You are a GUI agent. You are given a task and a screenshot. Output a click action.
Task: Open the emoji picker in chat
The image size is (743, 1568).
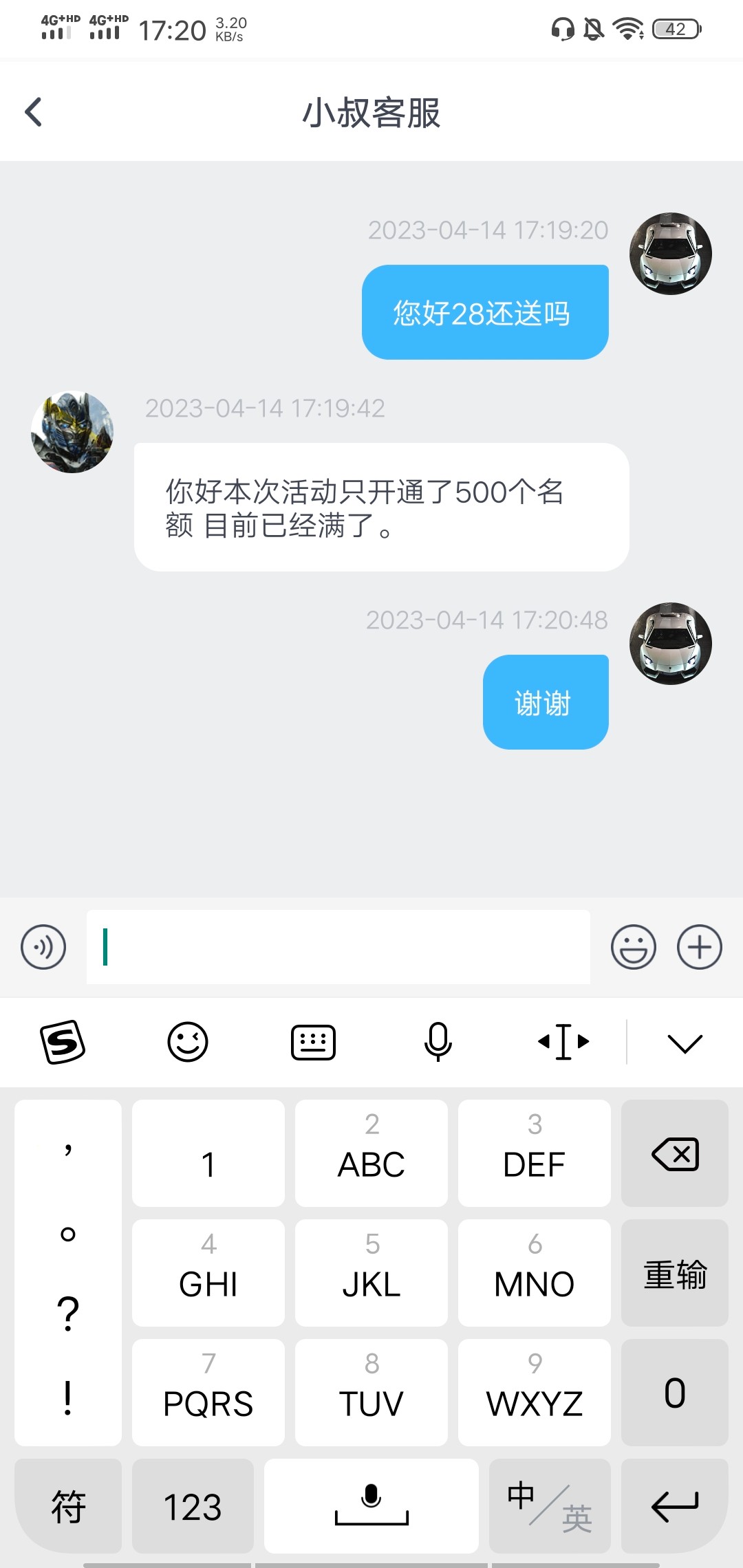(x=633, y=947)
